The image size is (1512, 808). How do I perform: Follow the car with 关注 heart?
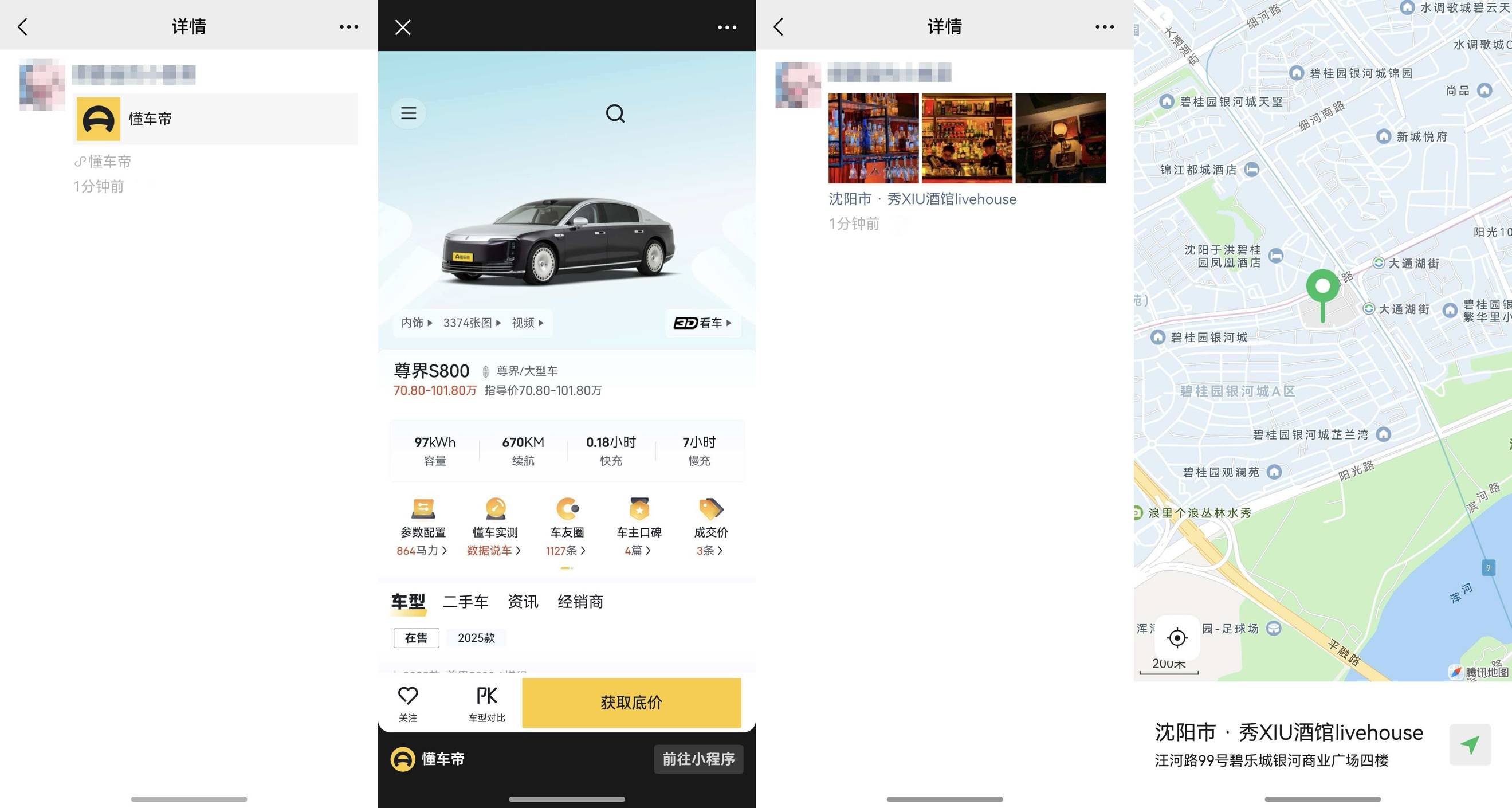click(408, 703)
